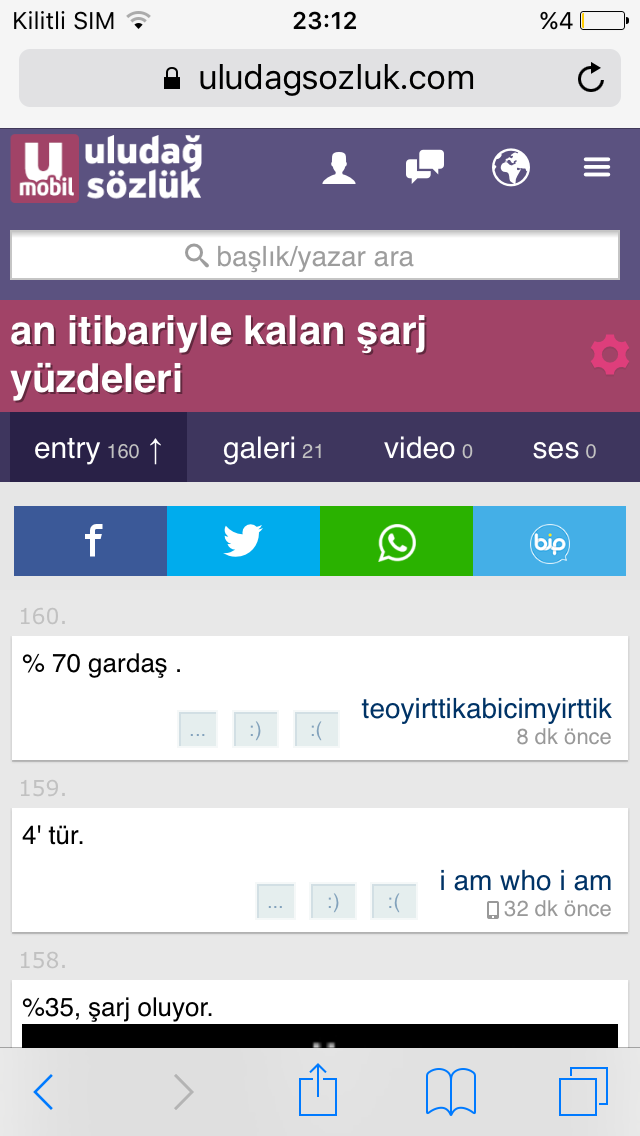Open Safari bookmarks
The height and width of the screenshot is (1136, 640).
pyautogui.click(x=450, y=1091)
